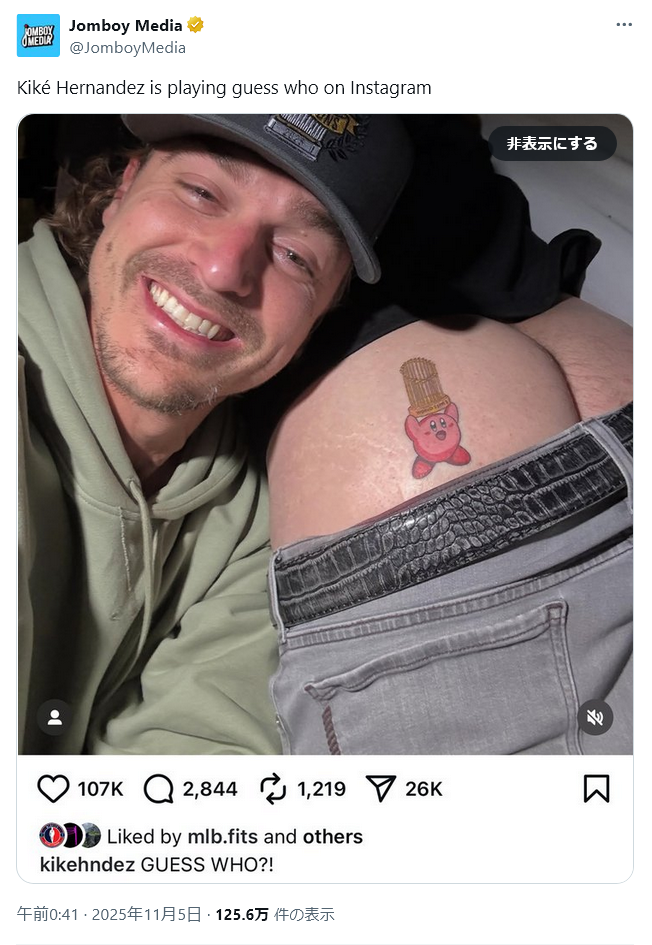Open the 午前0:41 · 2025年11月5日 timestamp link
Viewport: 652px width, 945px height.
[111, 914]
